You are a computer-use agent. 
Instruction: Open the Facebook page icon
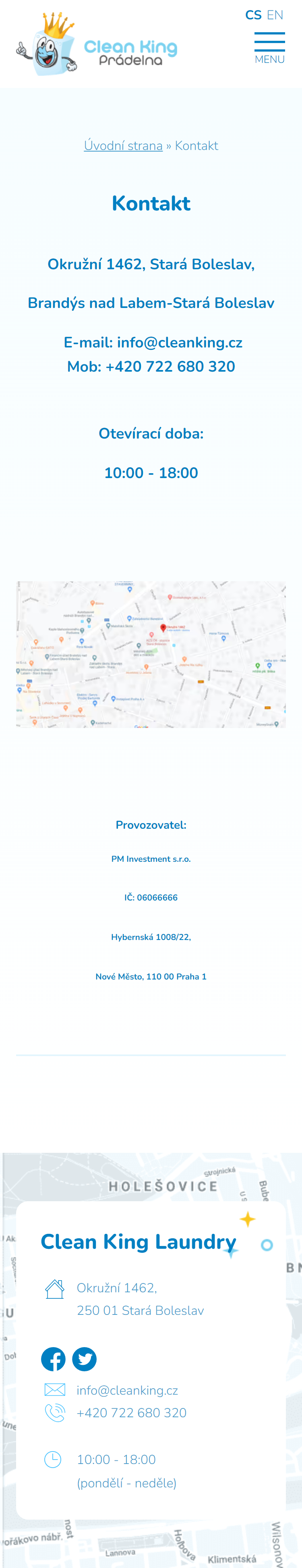54,1359
